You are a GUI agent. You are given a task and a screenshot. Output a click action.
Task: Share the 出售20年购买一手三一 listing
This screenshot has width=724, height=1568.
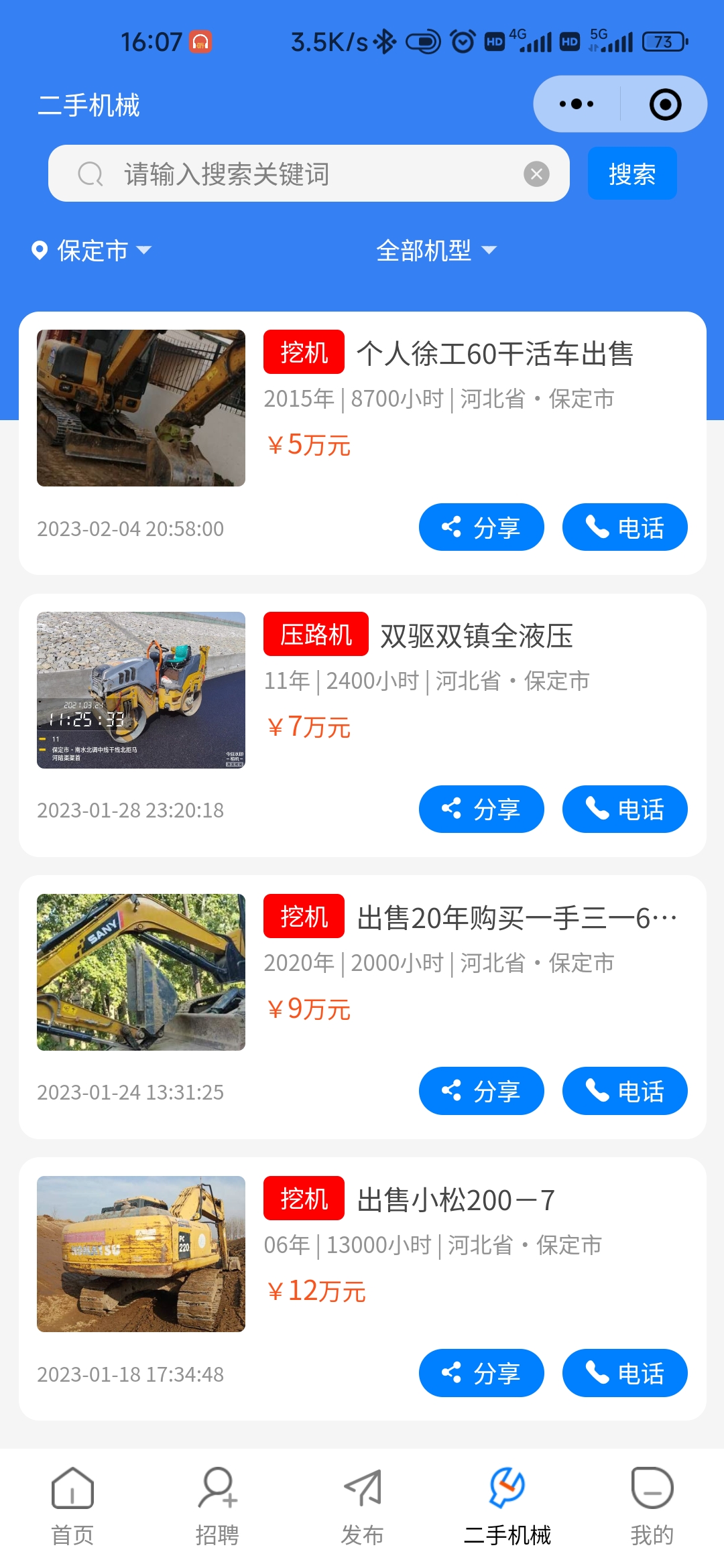(481, 1092)
